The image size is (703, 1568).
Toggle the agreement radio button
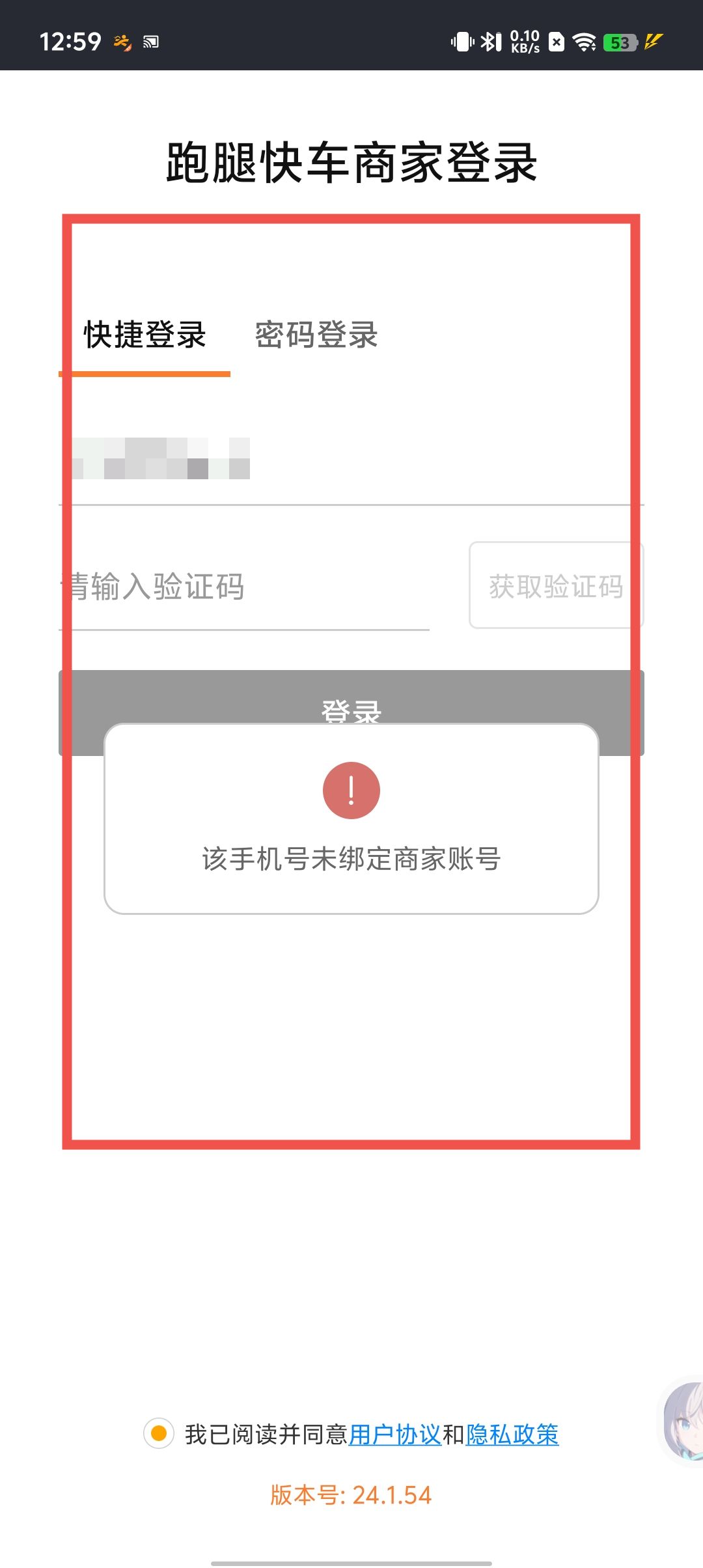pos(159,1433)
